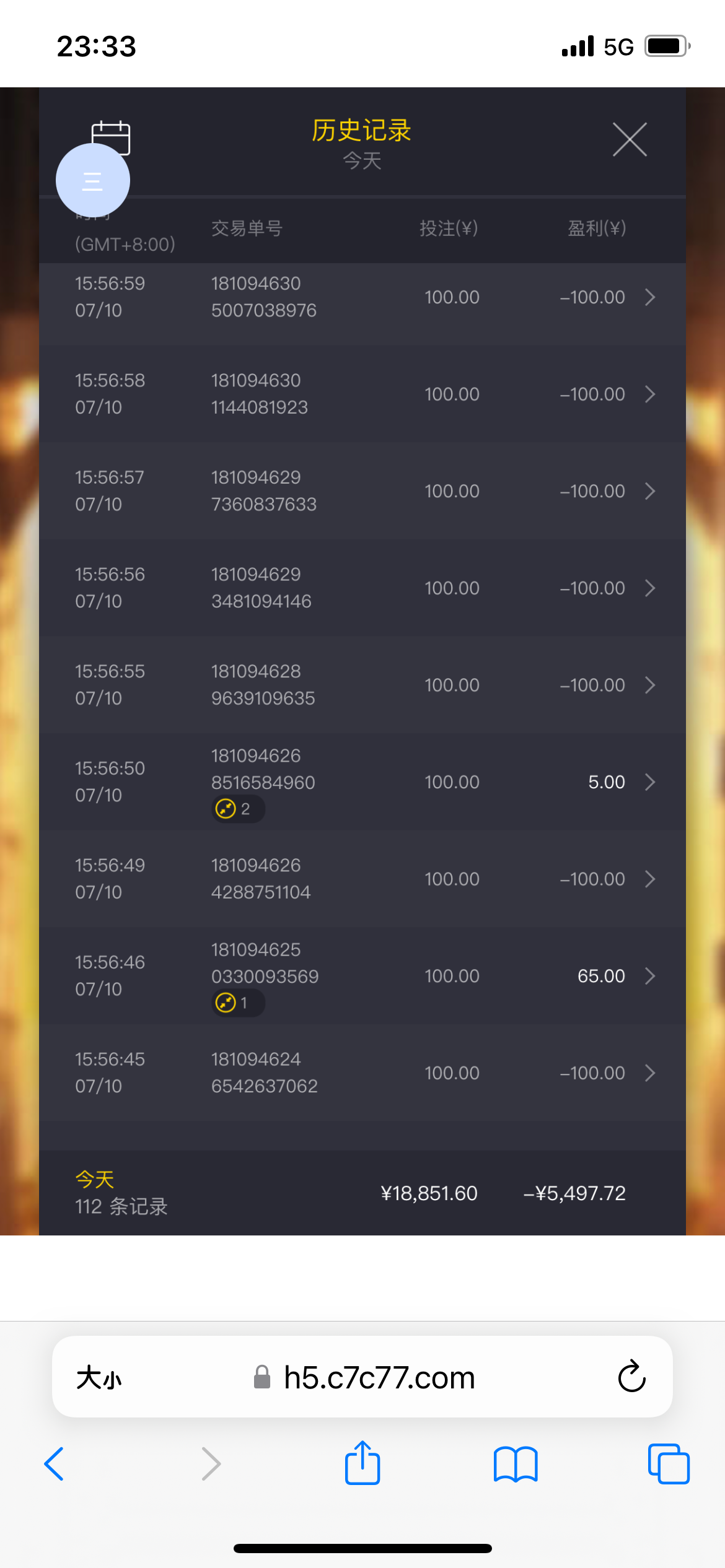Close the 历史记录 history panel

click(630, 140)
